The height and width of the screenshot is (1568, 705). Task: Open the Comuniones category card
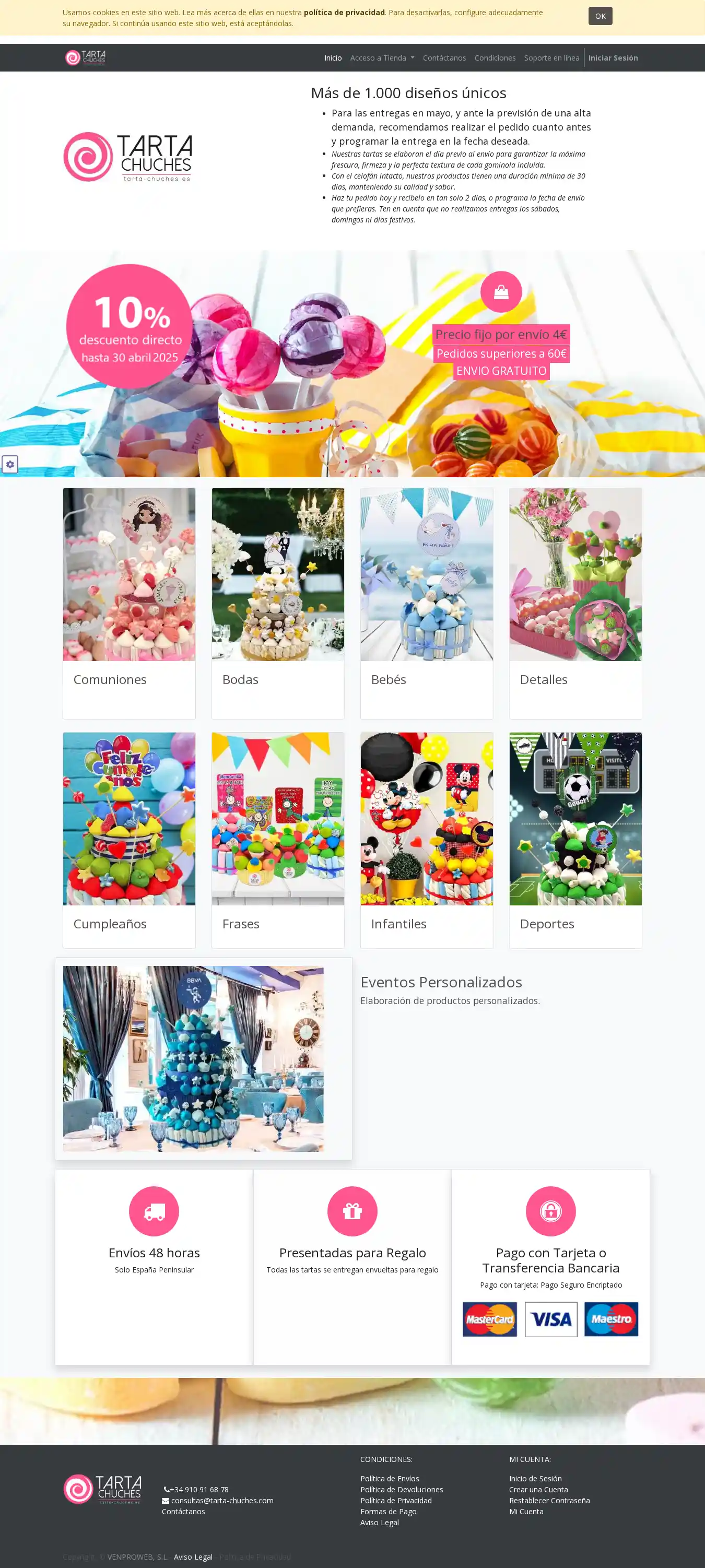(129, 603)
